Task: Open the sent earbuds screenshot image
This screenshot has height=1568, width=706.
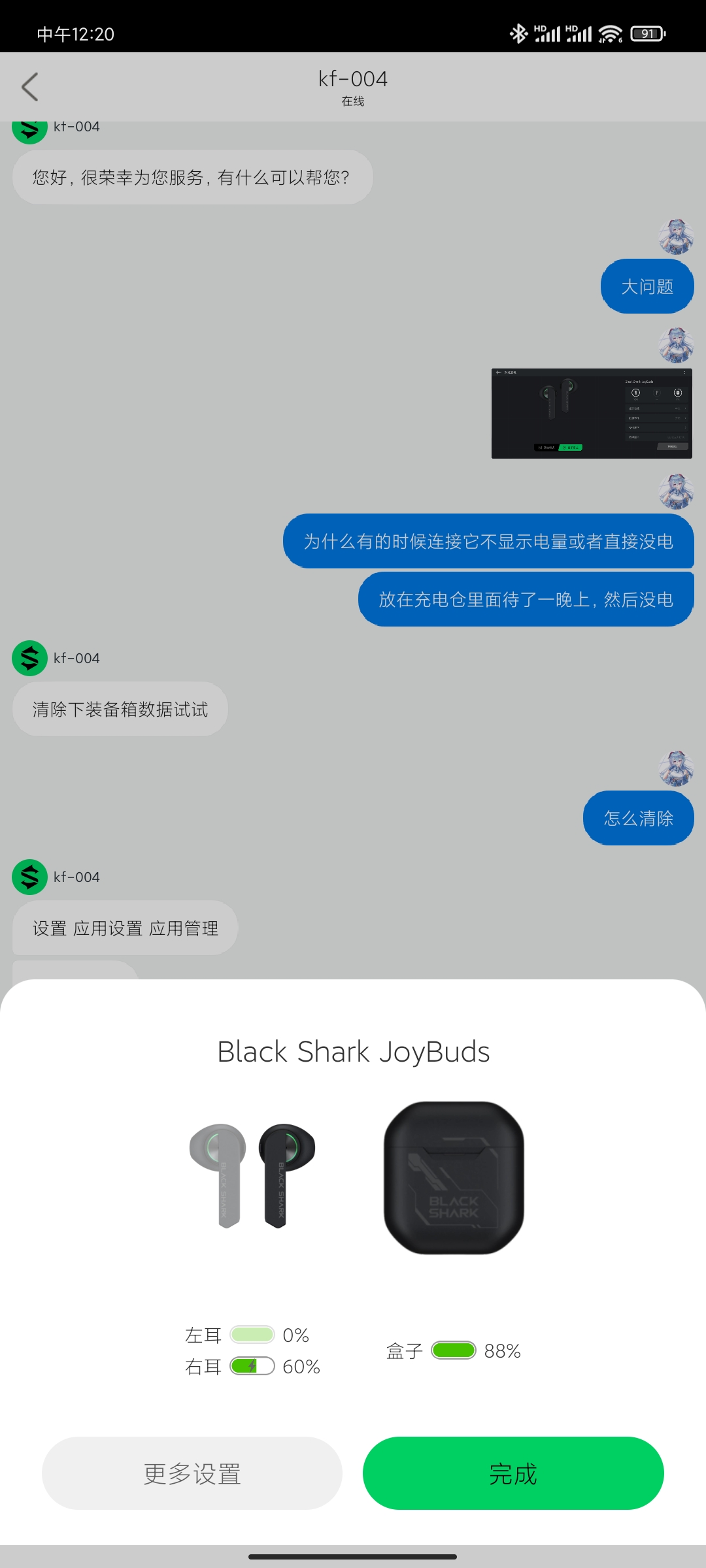Action: coord(592,413)
